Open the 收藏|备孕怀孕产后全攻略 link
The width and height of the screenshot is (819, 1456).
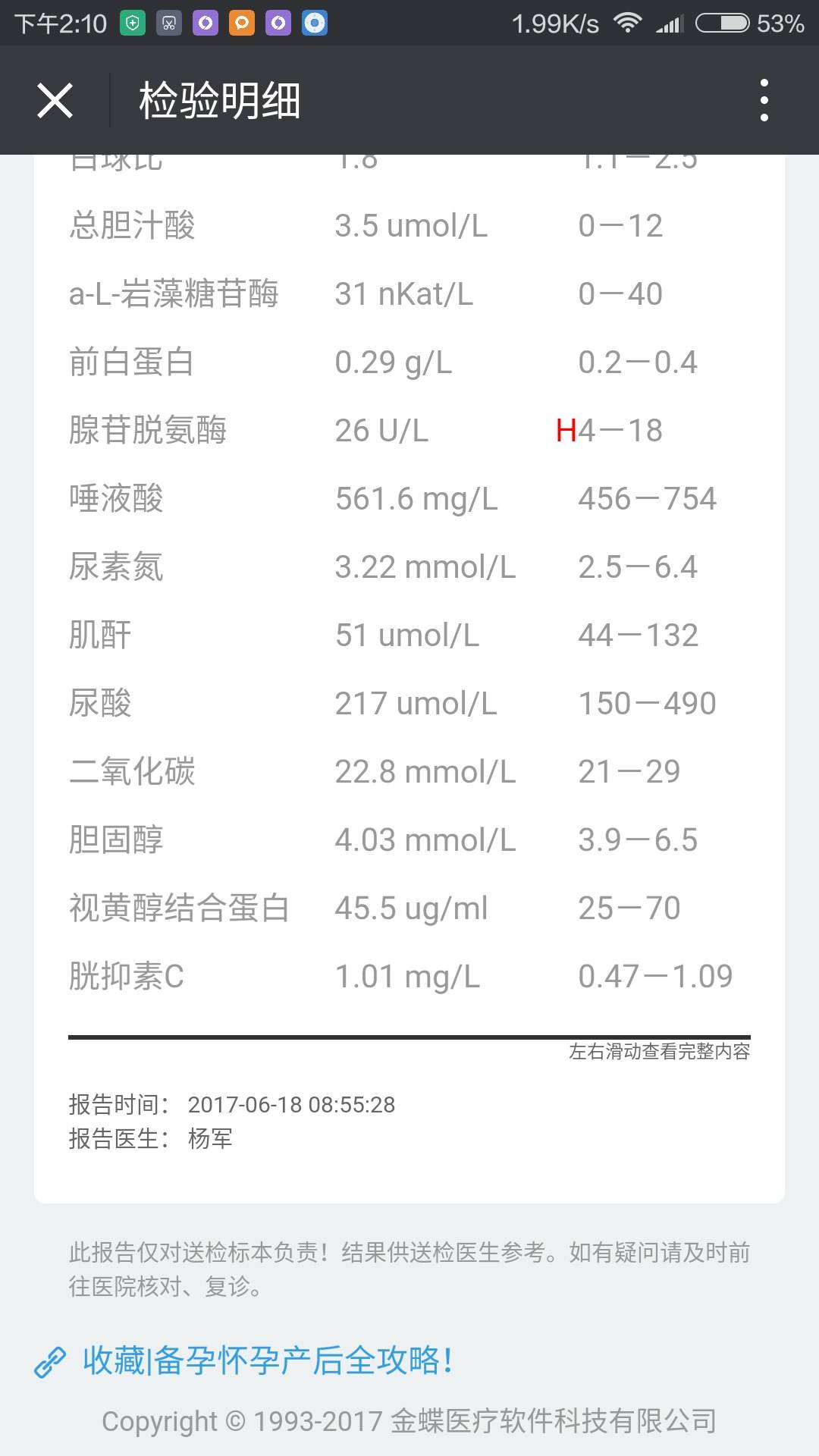point(267,1361)
